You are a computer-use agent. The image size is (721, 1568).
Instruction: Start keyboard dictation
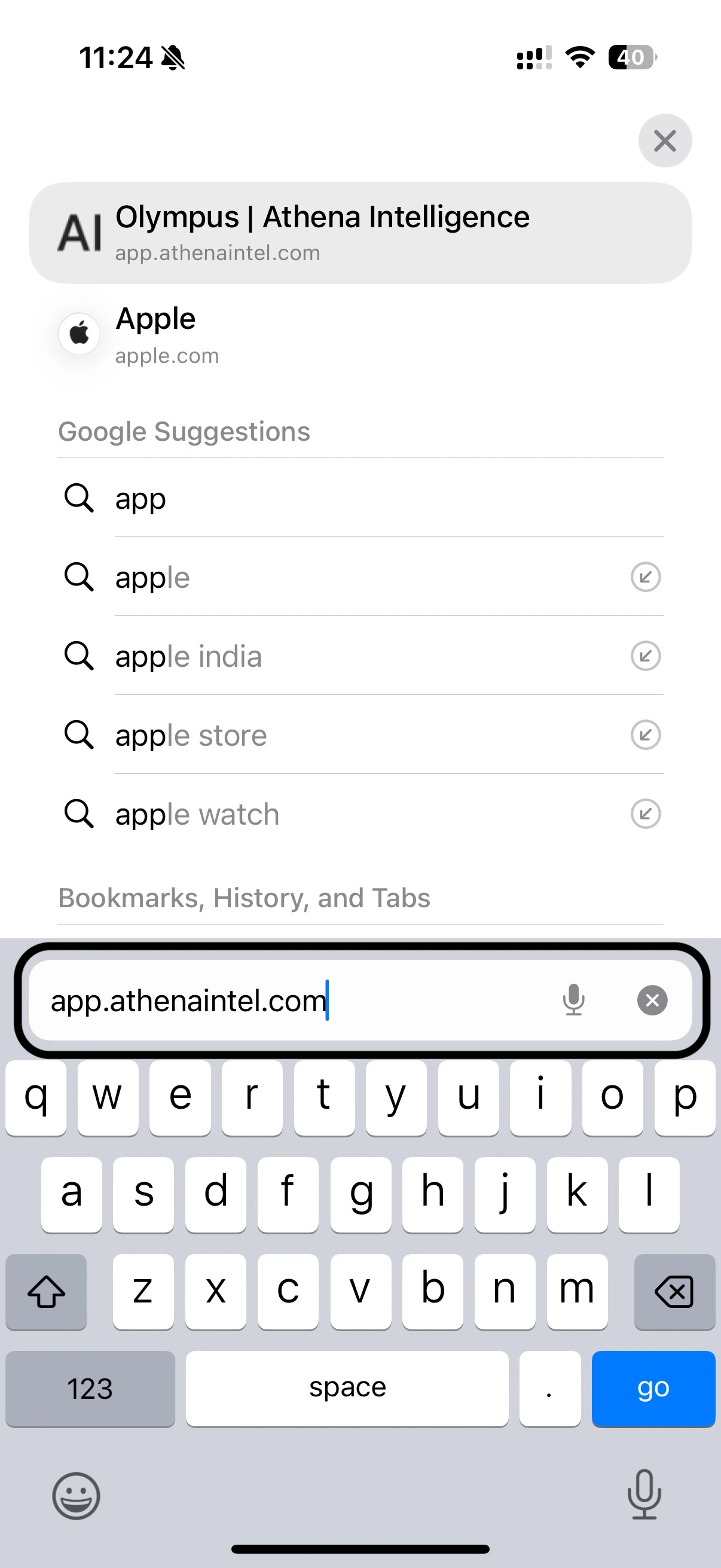644,1494
